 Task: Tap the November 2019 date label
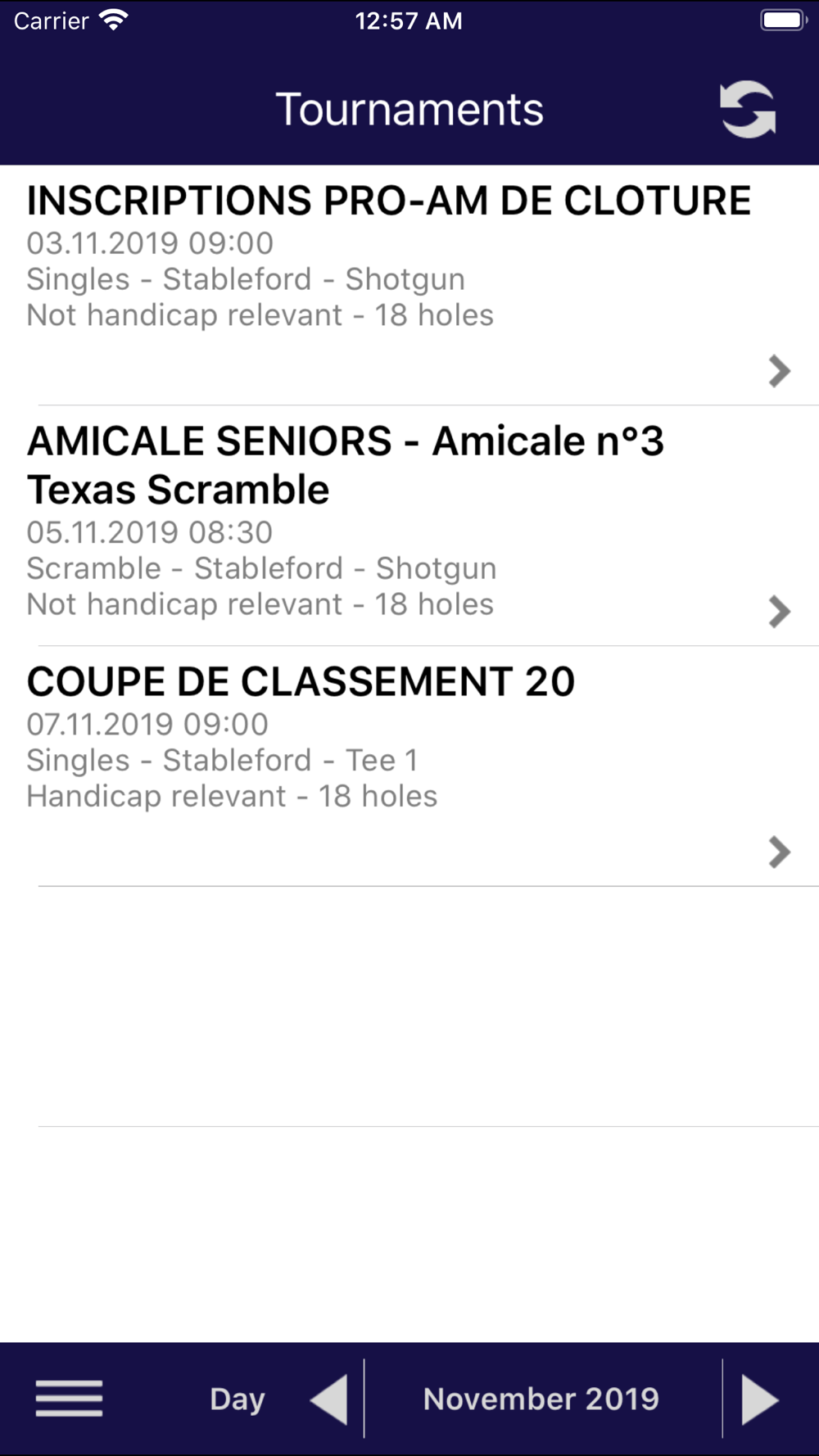[541, 1399]
